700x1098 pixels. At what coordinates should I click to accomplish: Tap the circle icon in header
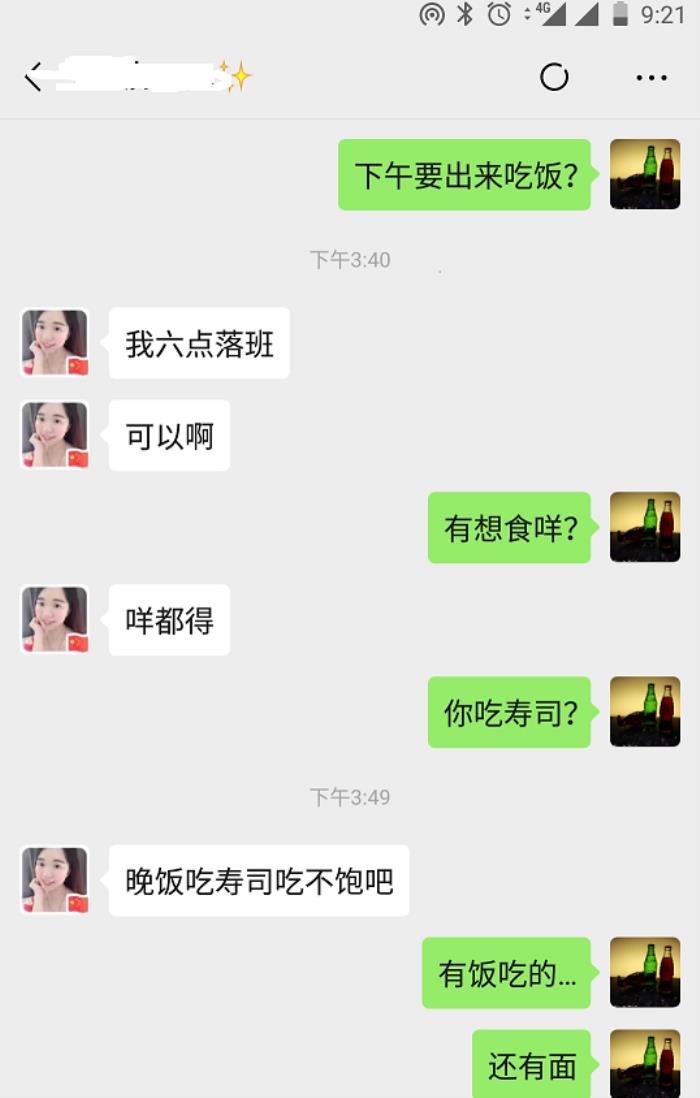coord(554,77)
